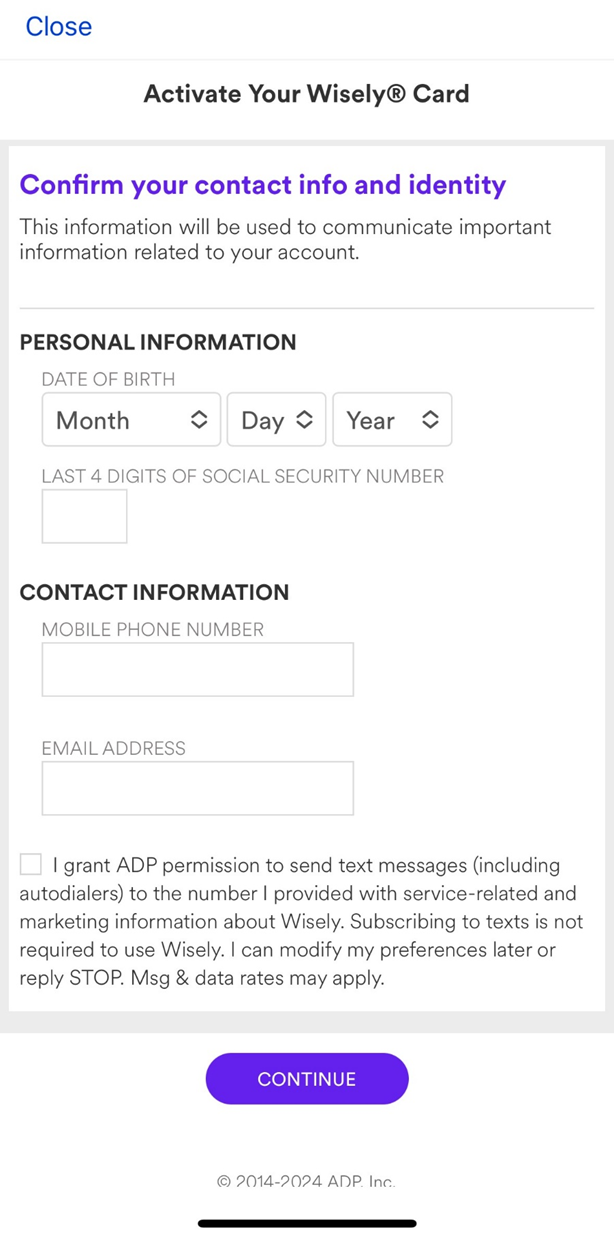Focus the last 4 SSN digits field
The width and height of the screenshot is (614, 1240).
click(x=84, y=517)
